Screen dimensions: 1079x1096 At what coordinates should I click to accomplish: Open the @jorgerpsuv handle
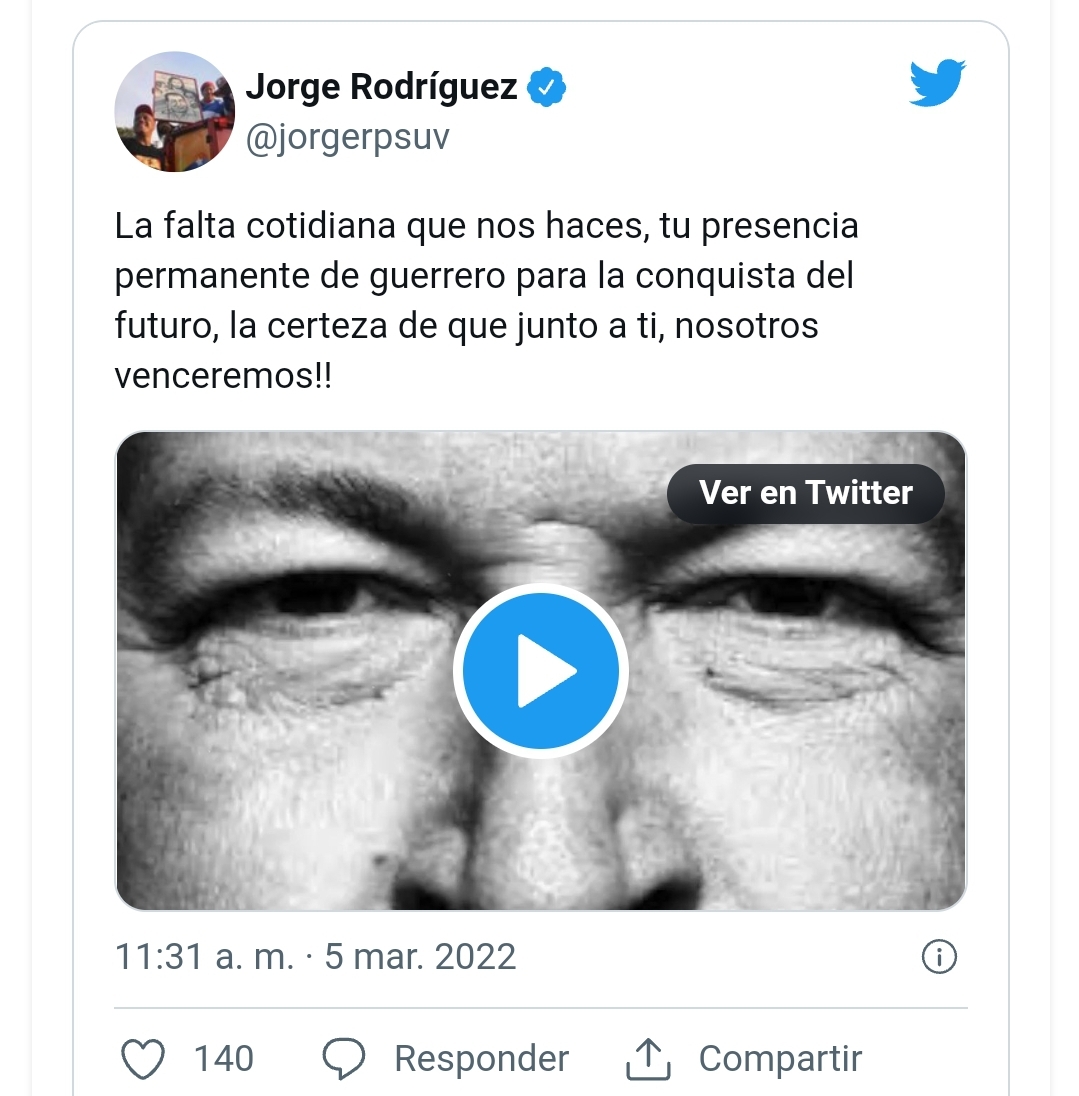pyautogui.click(x=347, y=136)
